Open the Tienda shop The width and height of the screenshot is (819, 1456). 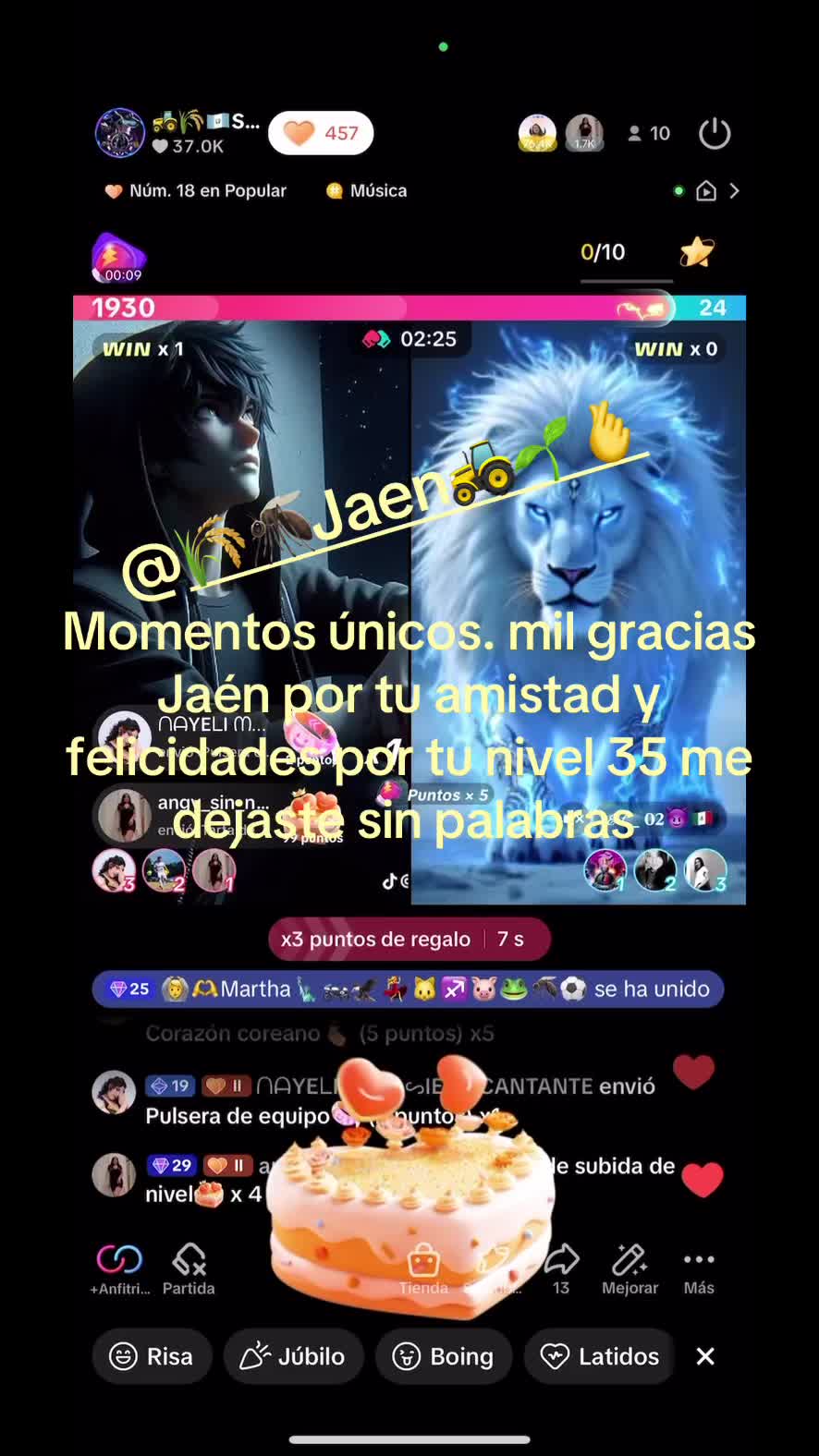(423, 1269)
